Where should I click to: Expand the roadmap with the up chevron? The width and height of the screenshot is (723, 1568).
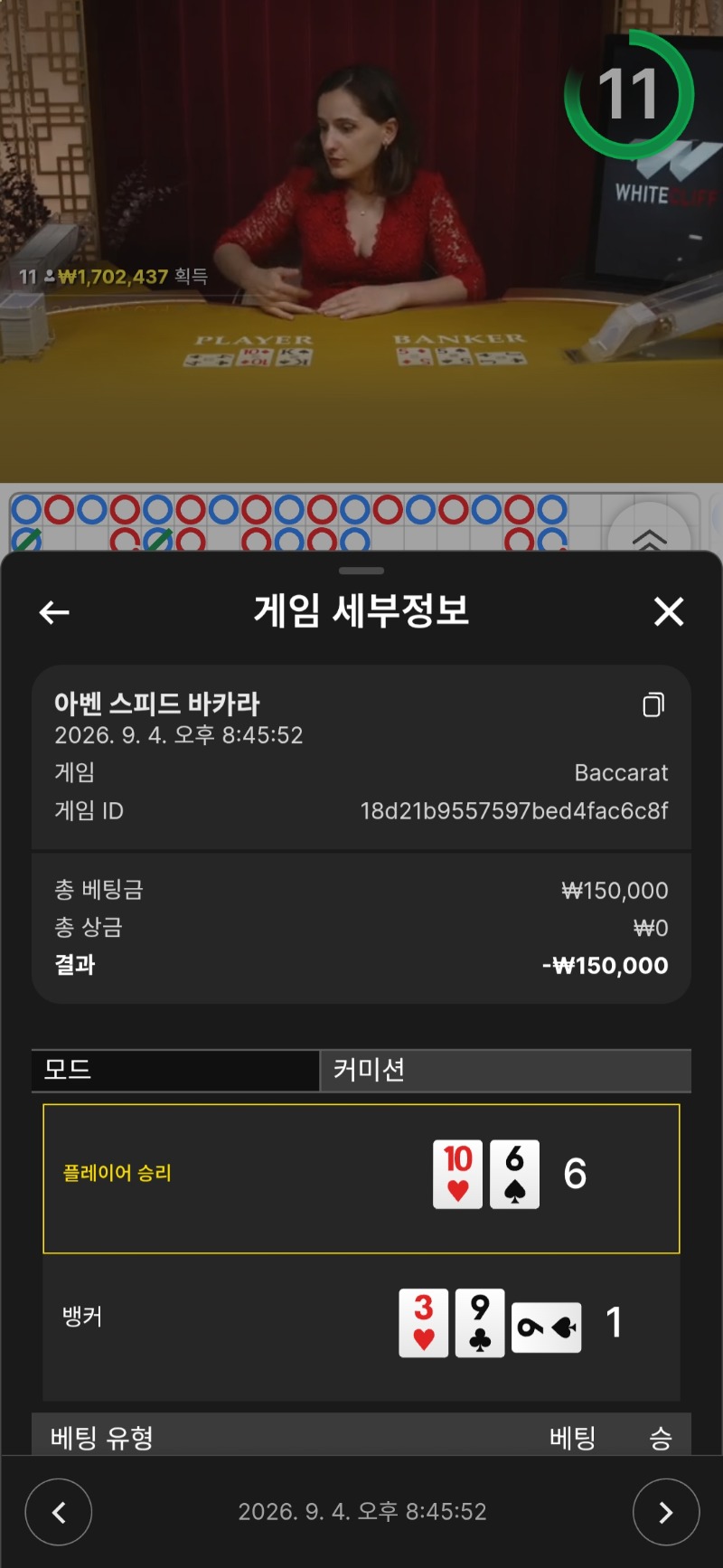click(x=650, y=537)
